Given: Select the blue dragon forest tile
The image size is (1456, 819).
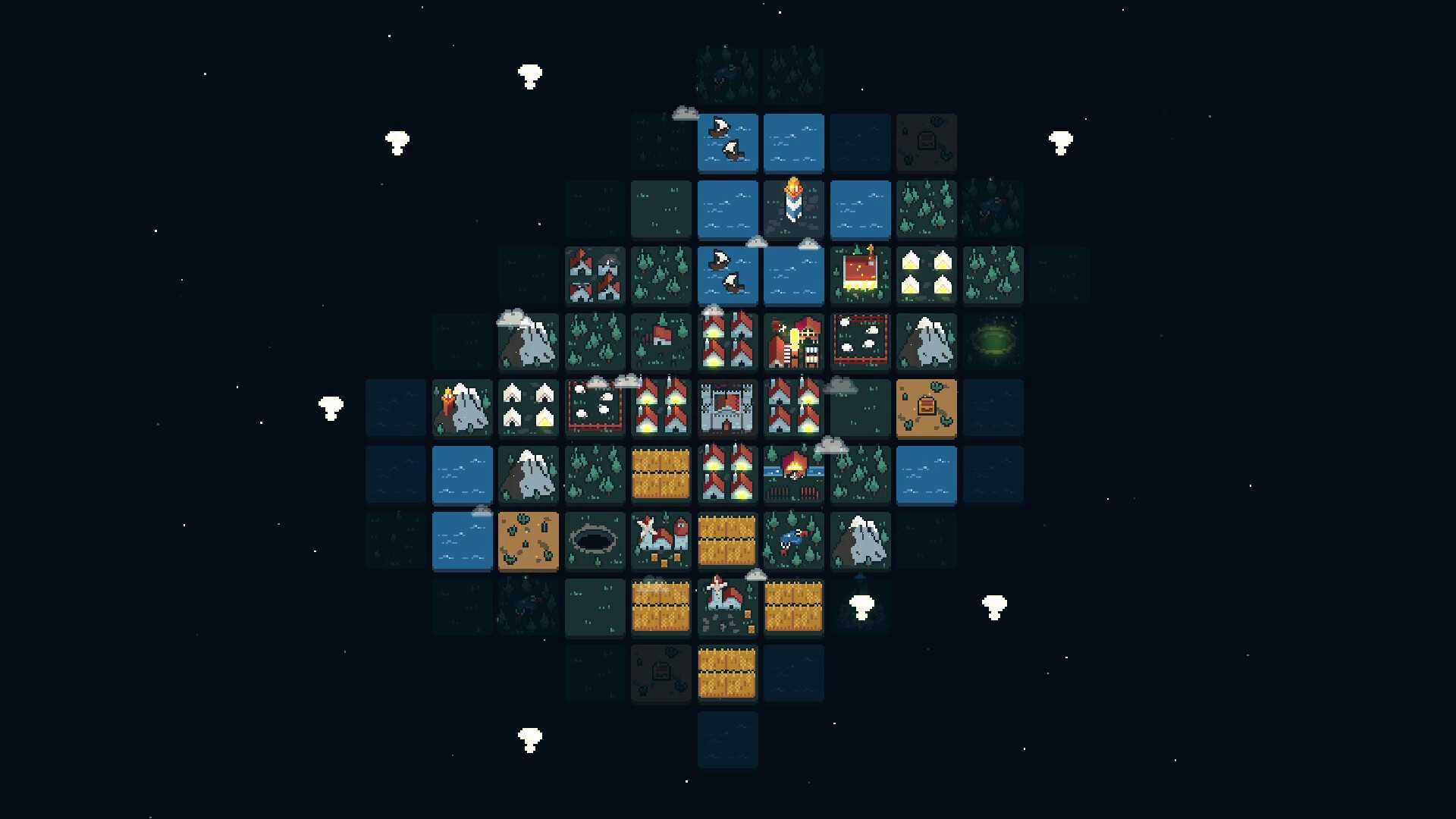Looking at the screenshot, I should click(x=793, y=541).
